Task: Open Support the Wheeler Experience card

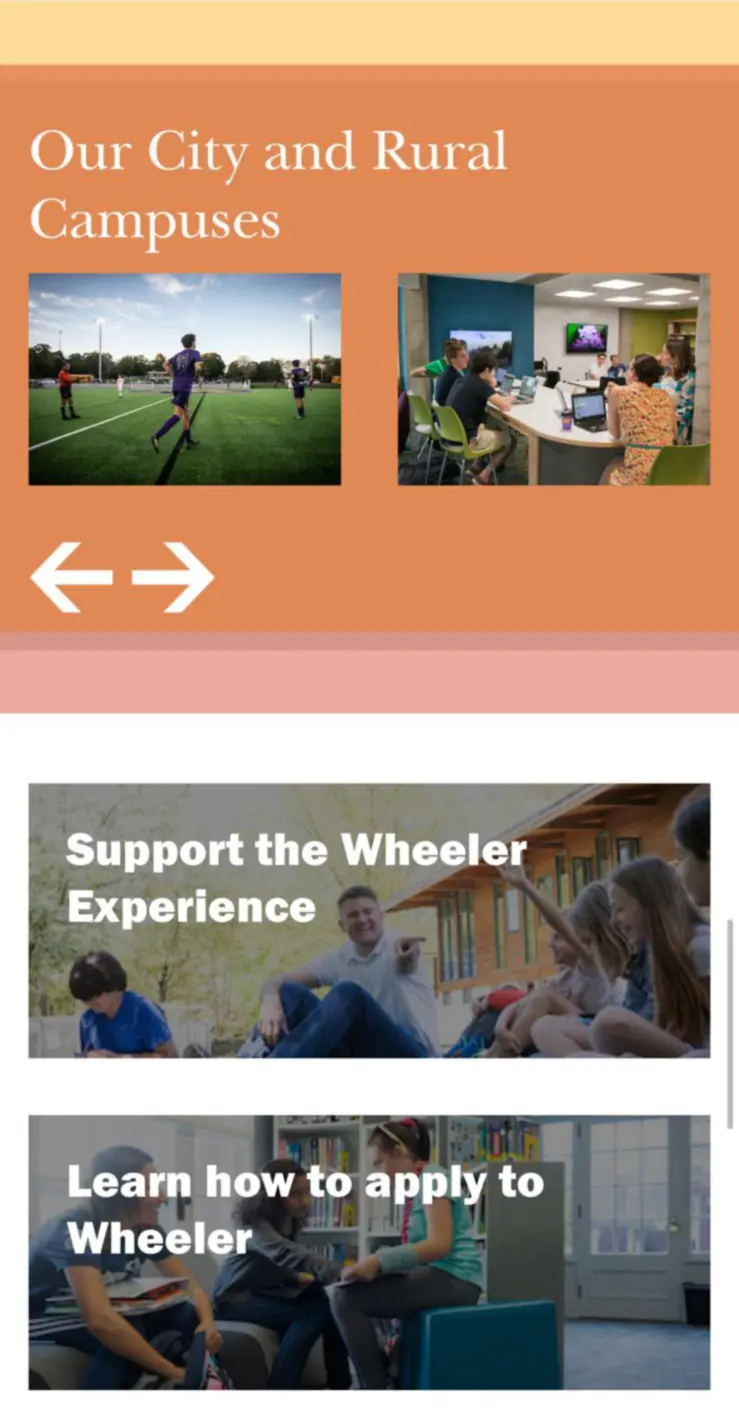Action: click(x=369, y=920)
